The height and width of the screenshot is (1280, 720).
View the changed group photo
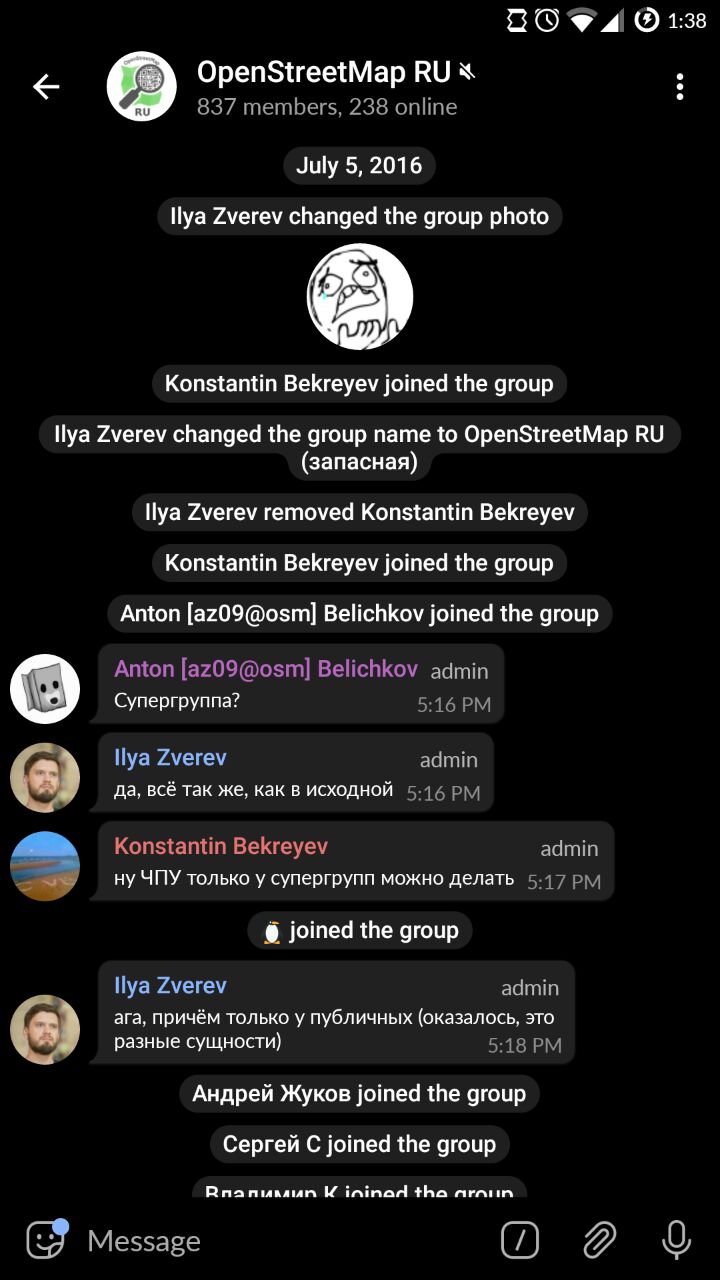coord(360,296)
